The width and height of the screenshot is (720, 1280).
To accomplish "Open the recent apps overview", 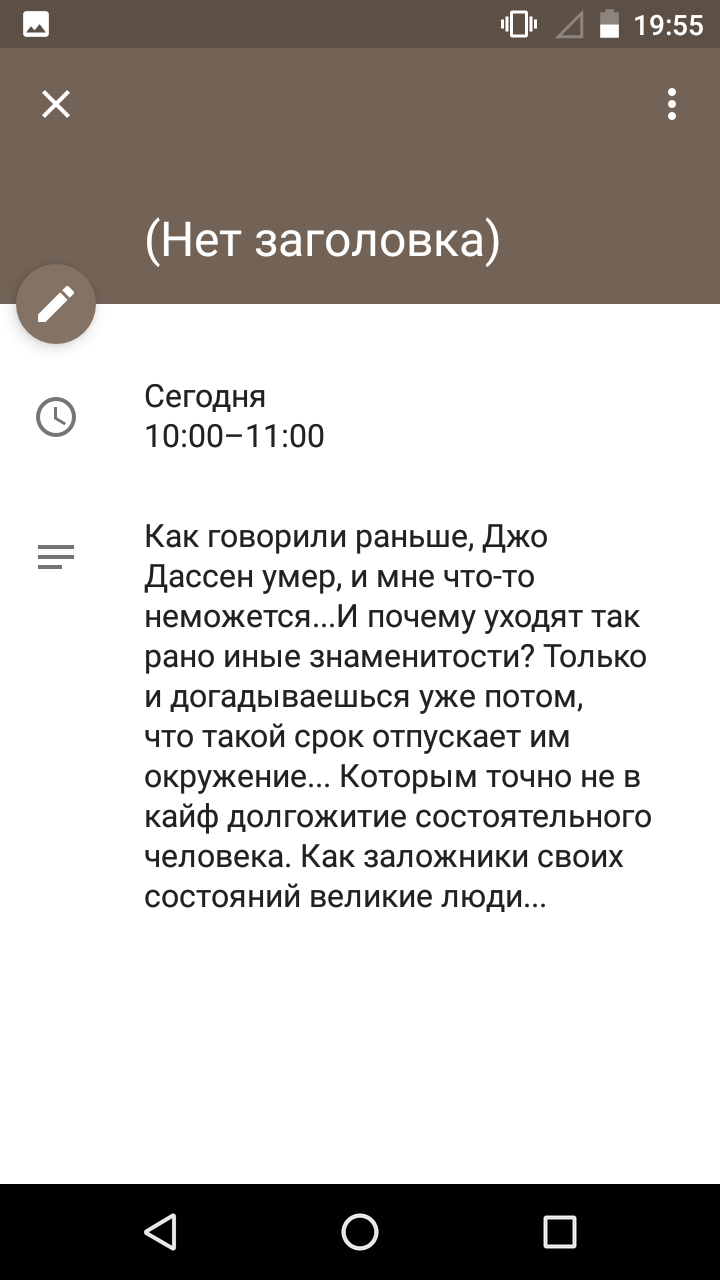I will [x=560, y=1232].
